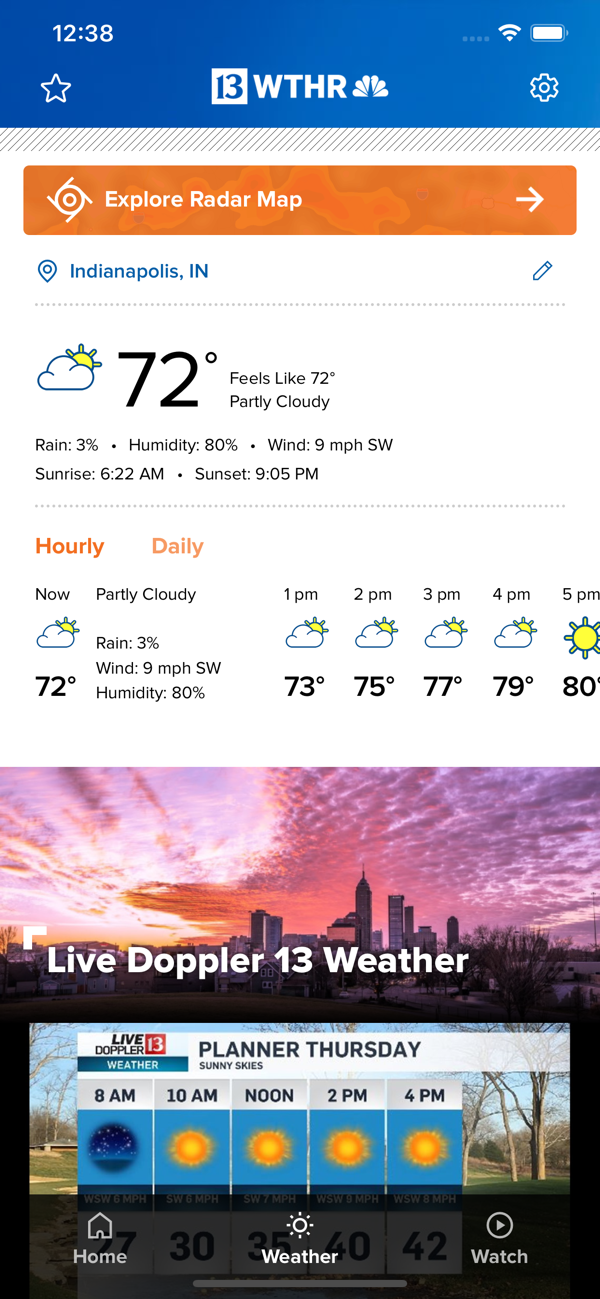This screenshot has width=600, height=1299.
Task: Go to the Home tab
Action: [x=100, y=1240]
